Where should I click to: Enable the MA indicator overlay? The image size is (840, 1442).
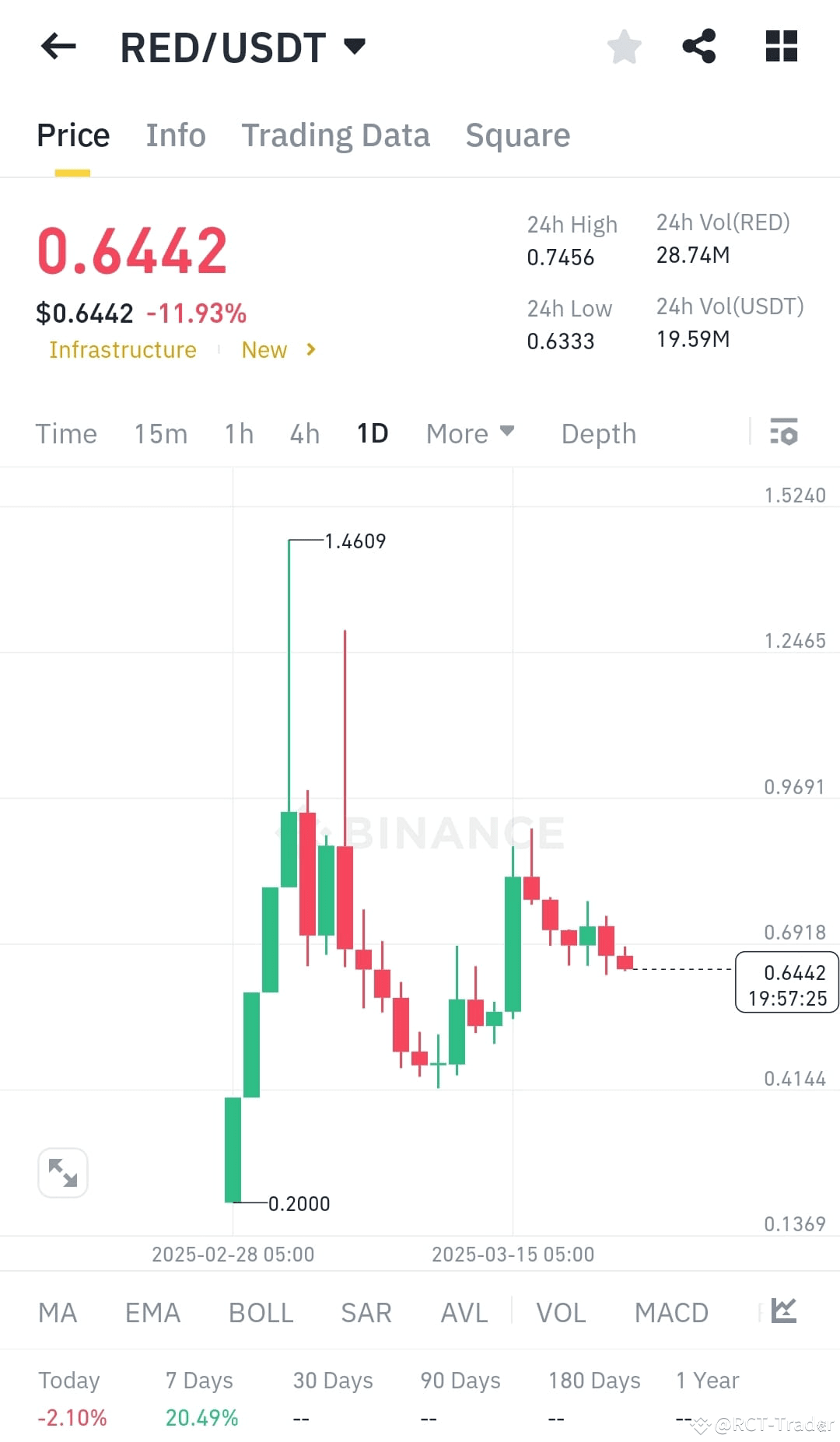58,1312
